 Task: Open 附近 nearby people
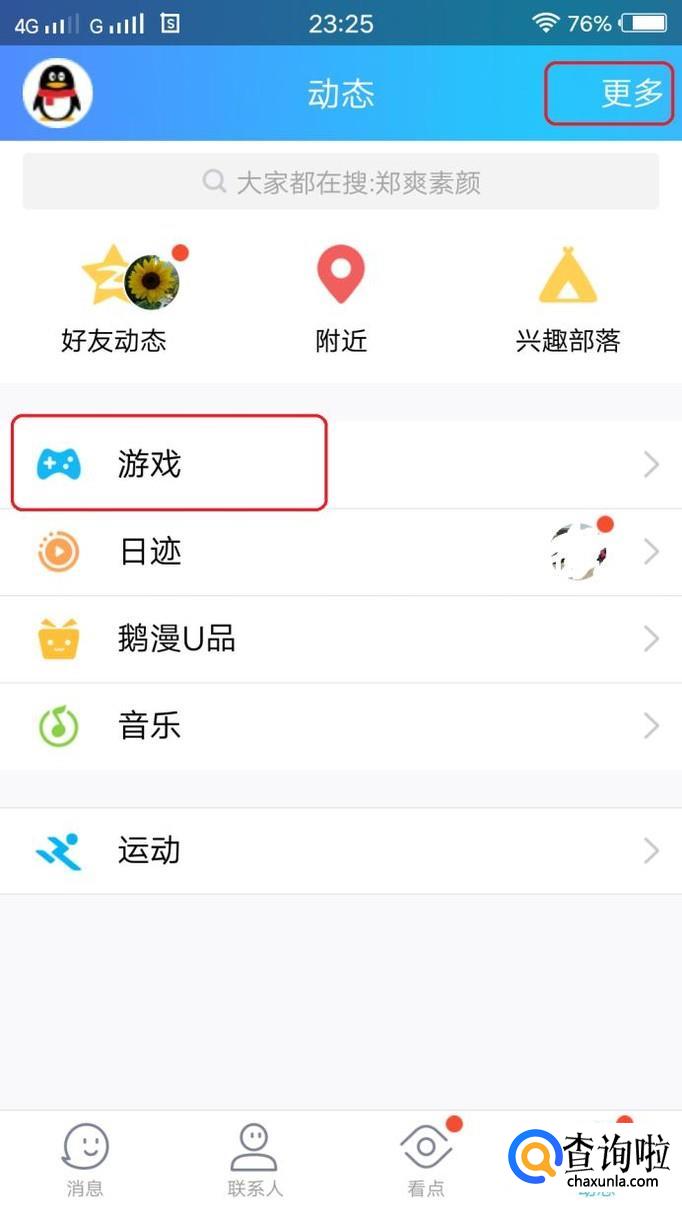341,299
